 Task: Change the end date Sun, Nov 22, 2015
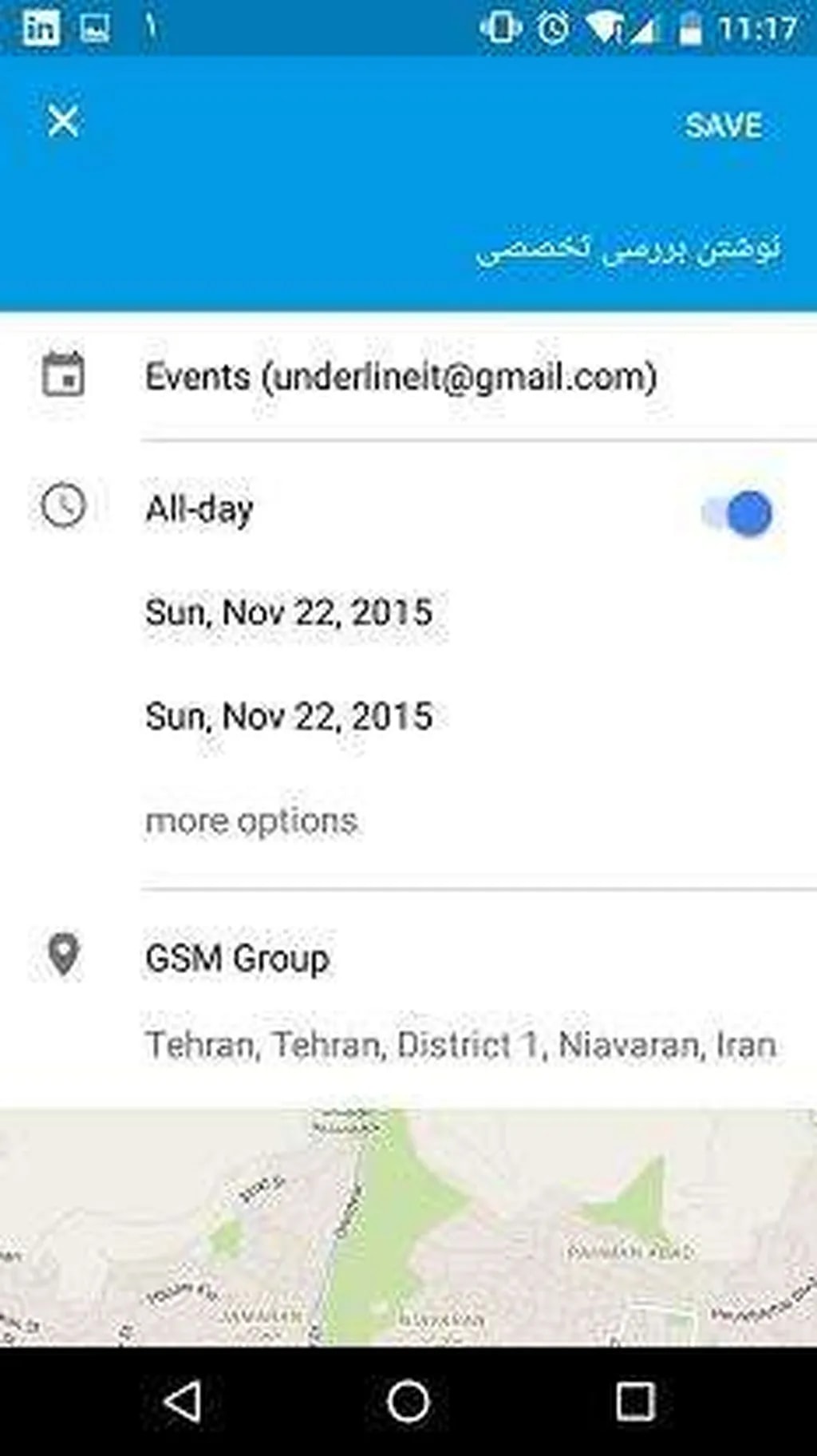(x=288, y=716)
